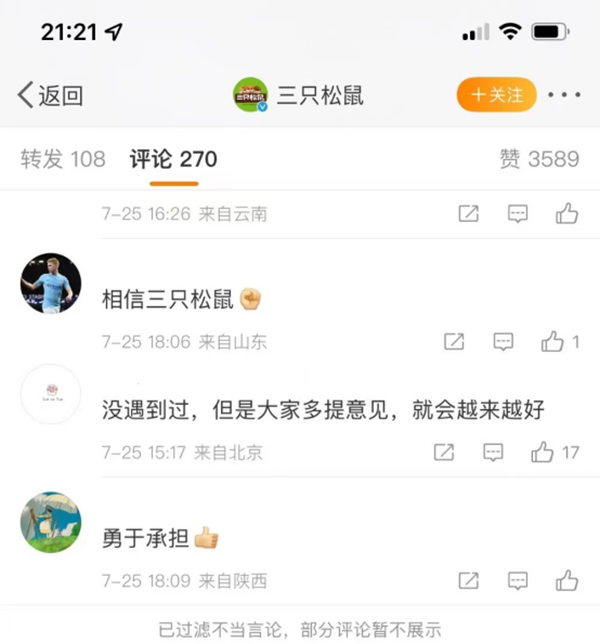Reply to the comment from 北京
The height and width of the screenshot is (644, 600).
493,452
